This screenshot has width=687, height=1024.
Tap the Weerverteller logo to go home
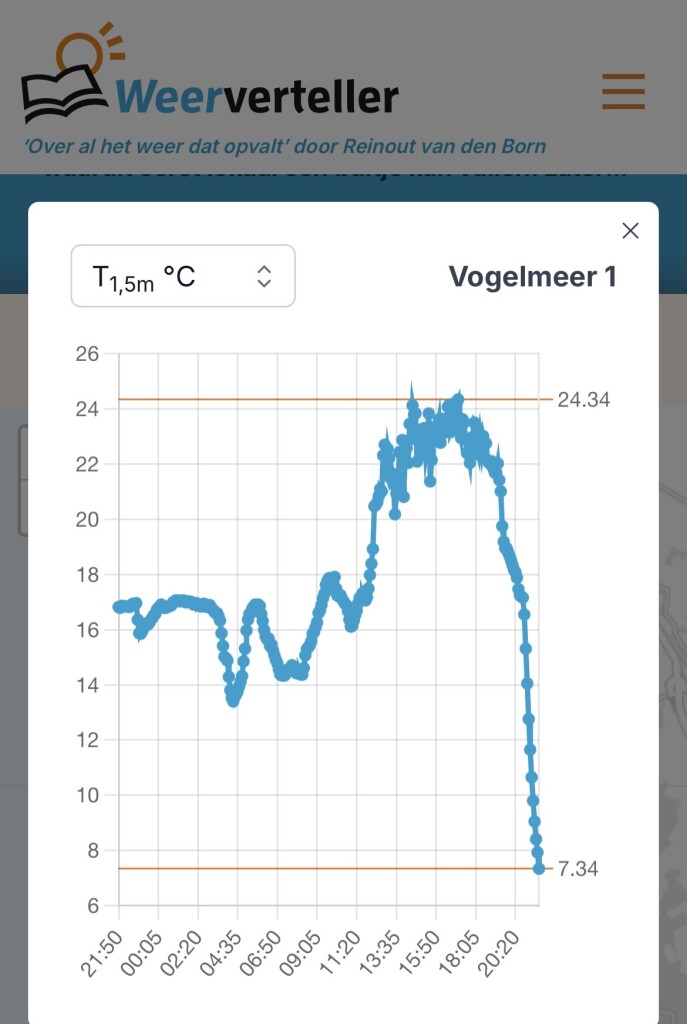[x=210, y=73]
